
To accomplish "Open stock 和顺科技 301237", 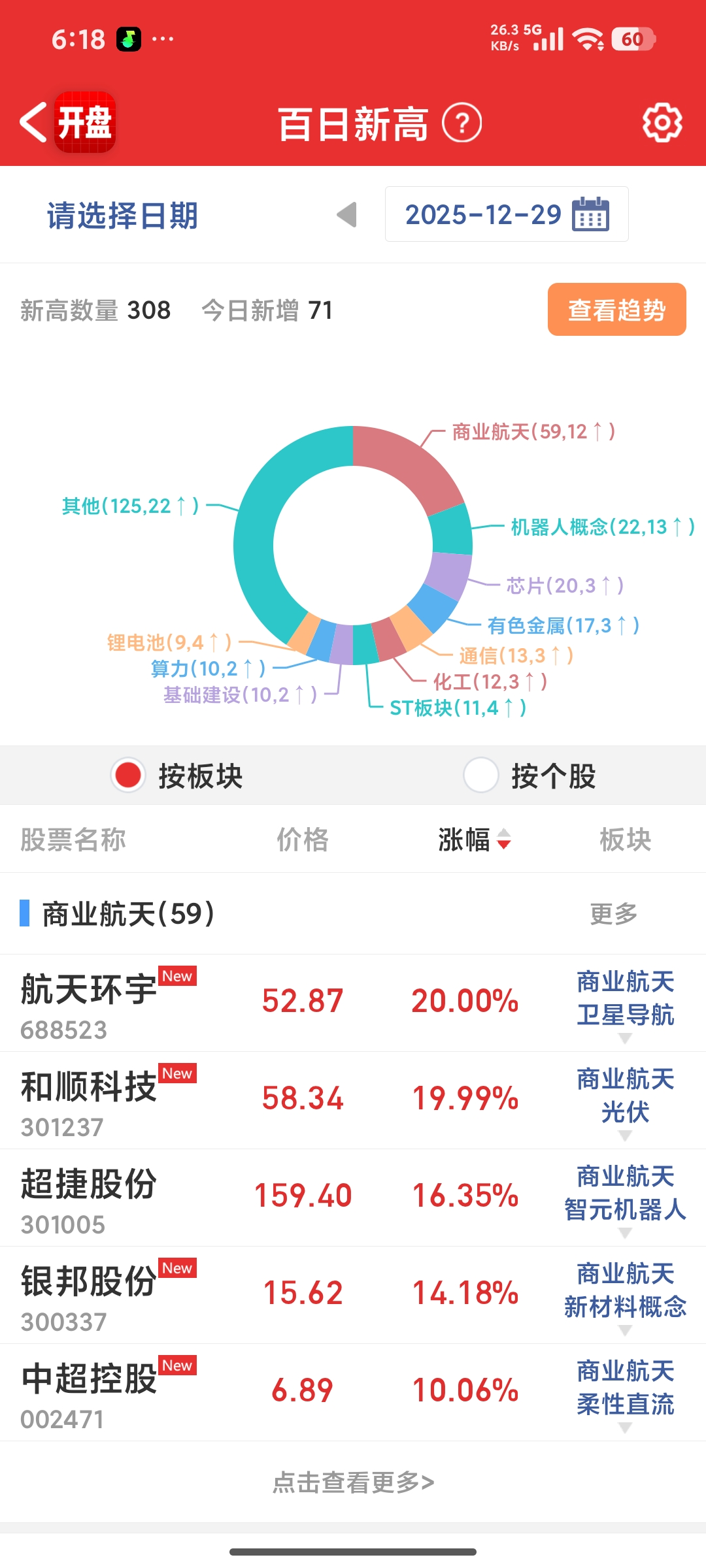I will tap(353, 1100).
